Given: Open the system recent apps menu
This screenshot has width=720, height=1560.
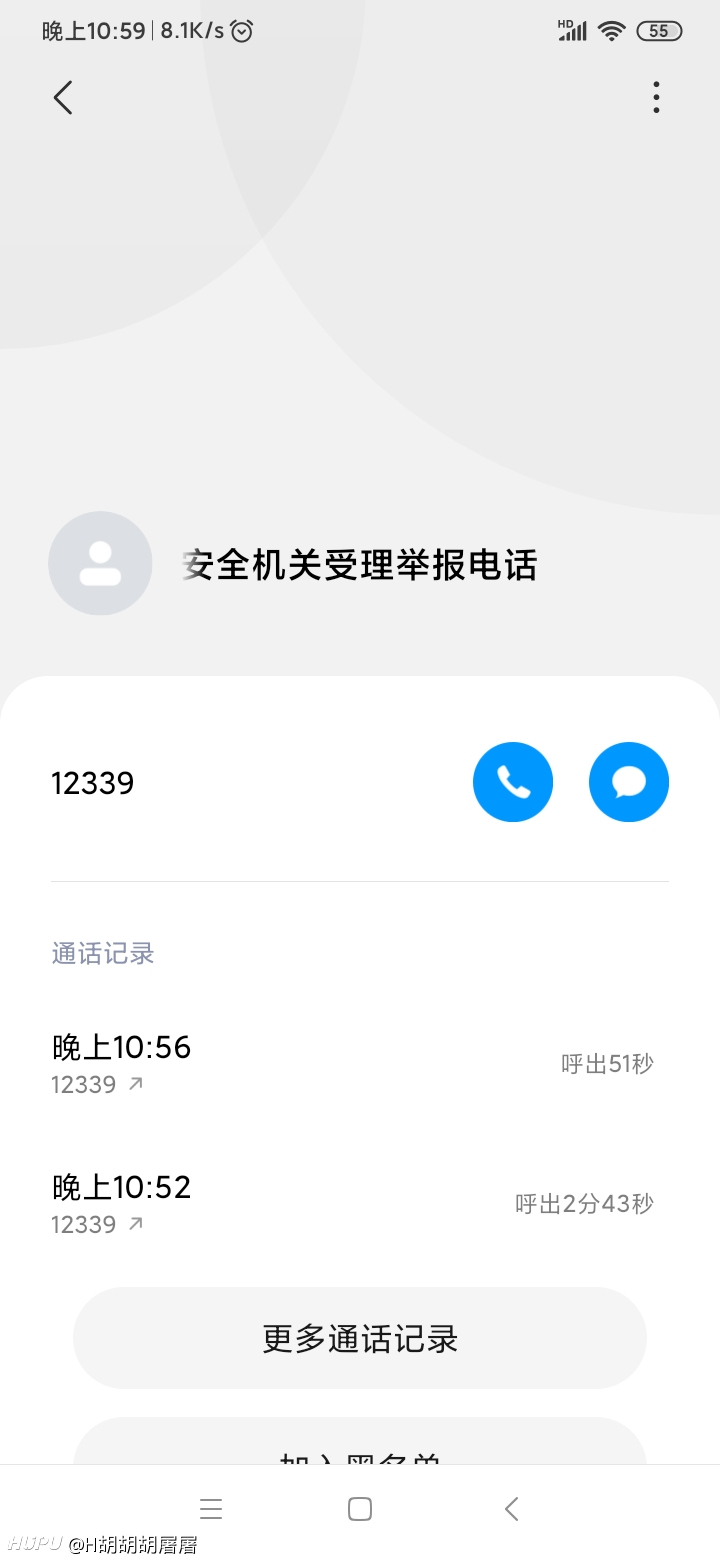Looking at the screenshot, I should pos(211,1509).
